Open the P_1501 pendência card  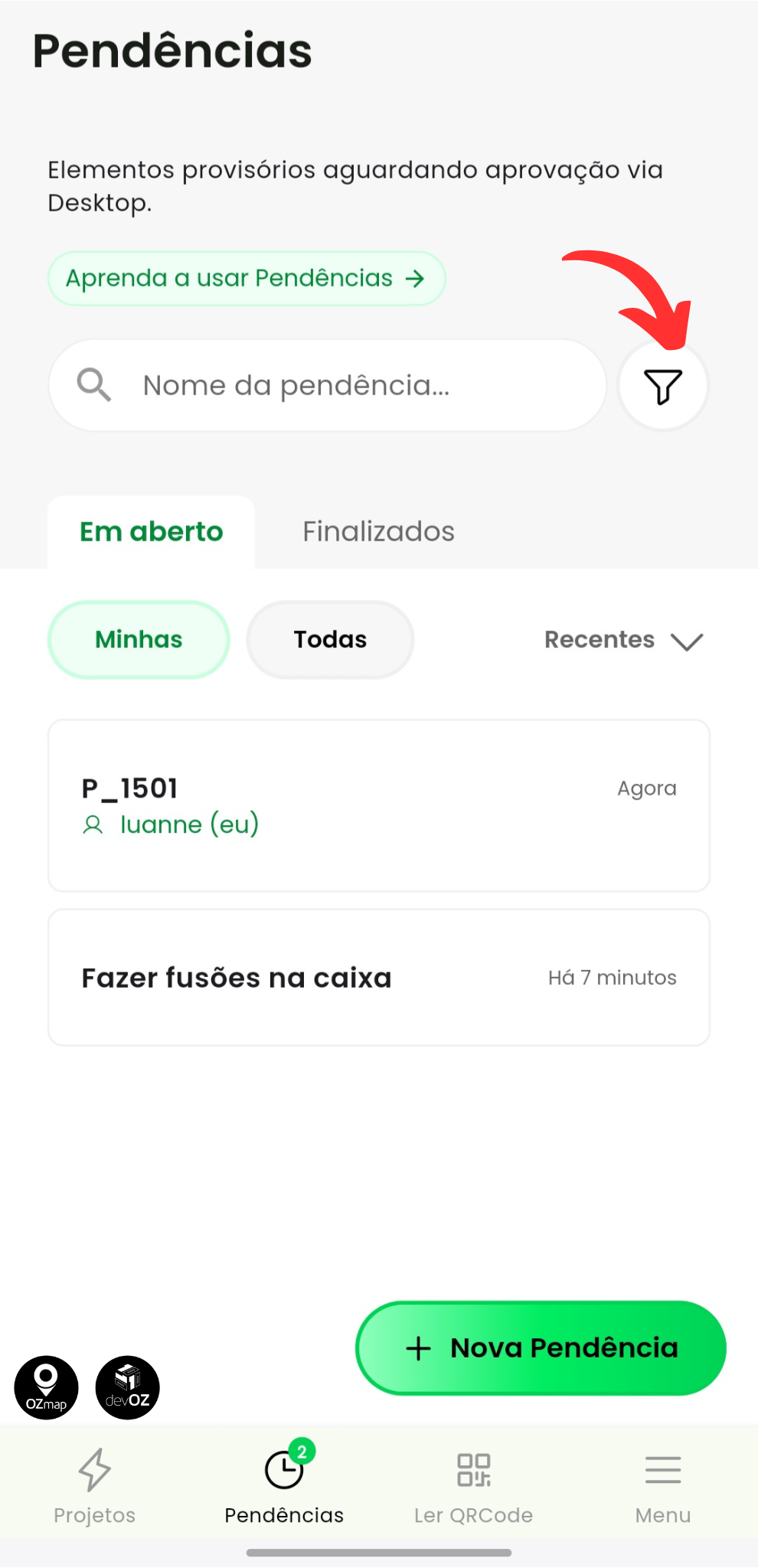tap(378, 805)
